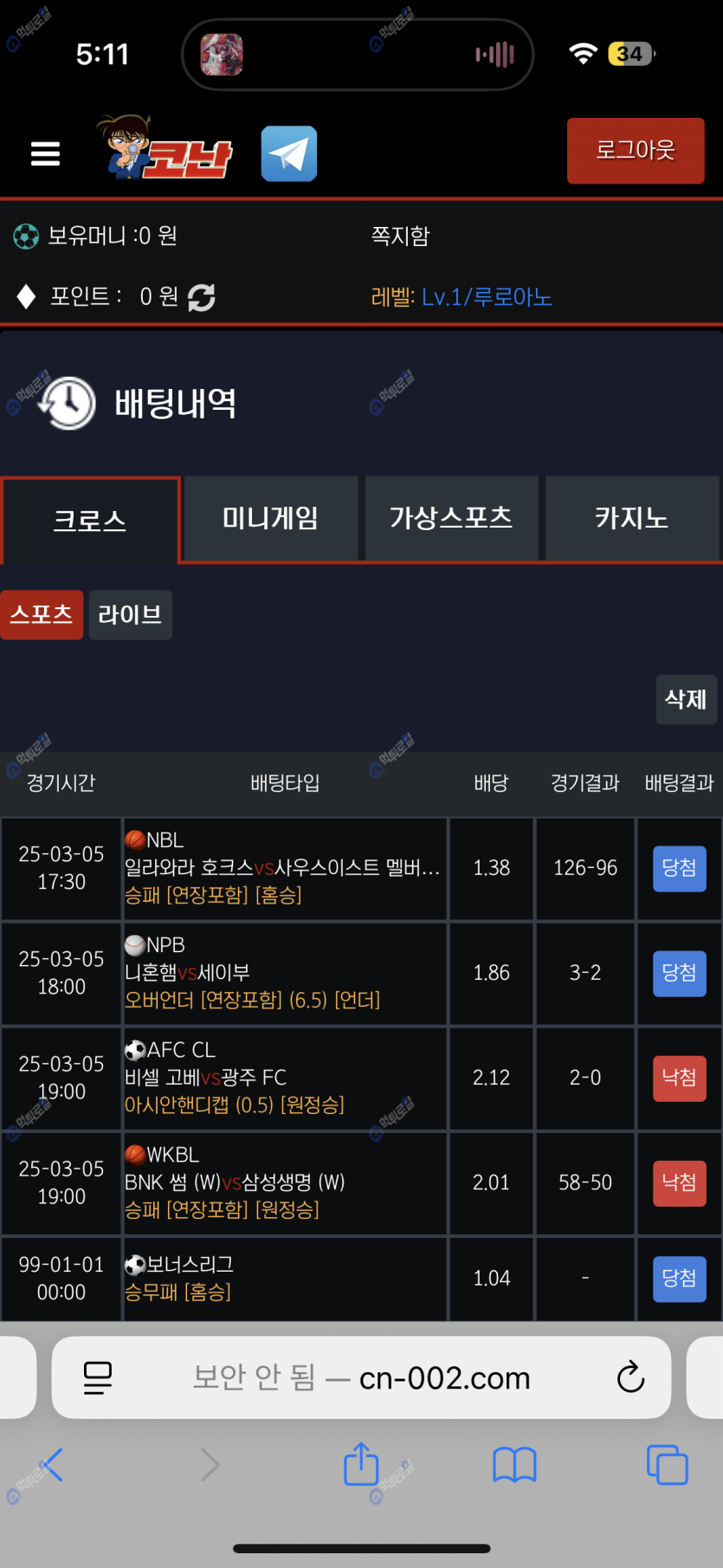The height and width of the screenshot is (1568, 723).
Task: Open the Telegram channel icon
Action: tap(289, 153)
